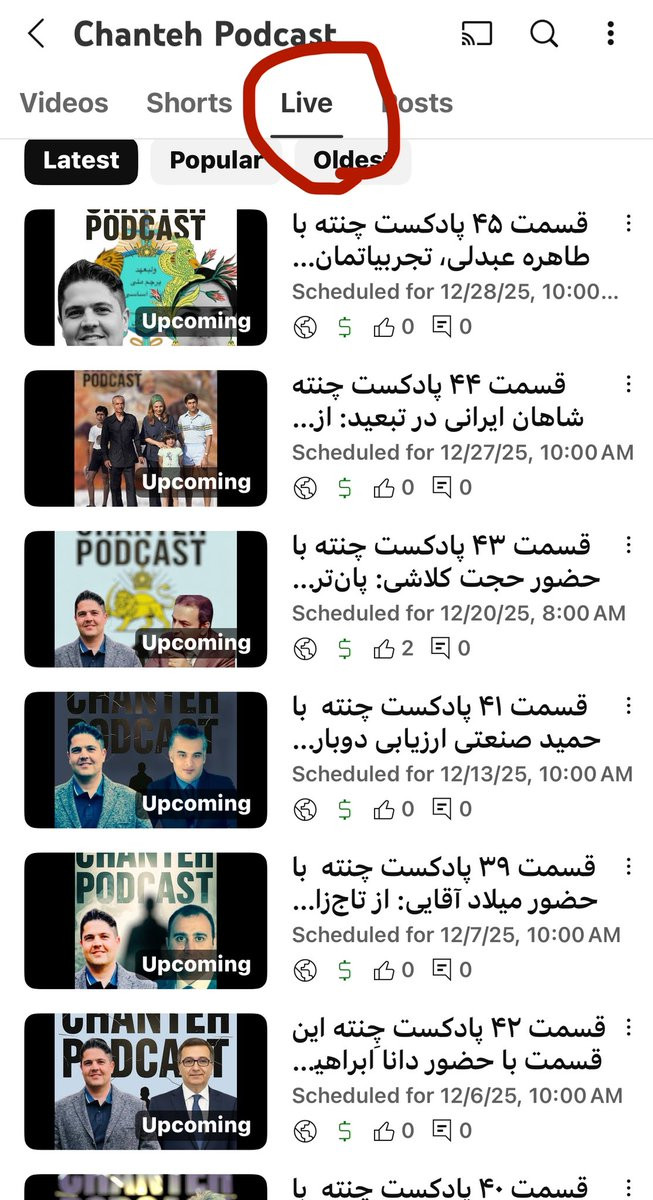
Task: Open options for the 12/20/25 stream
Action: pyautogui.click(x=628, y=545)
